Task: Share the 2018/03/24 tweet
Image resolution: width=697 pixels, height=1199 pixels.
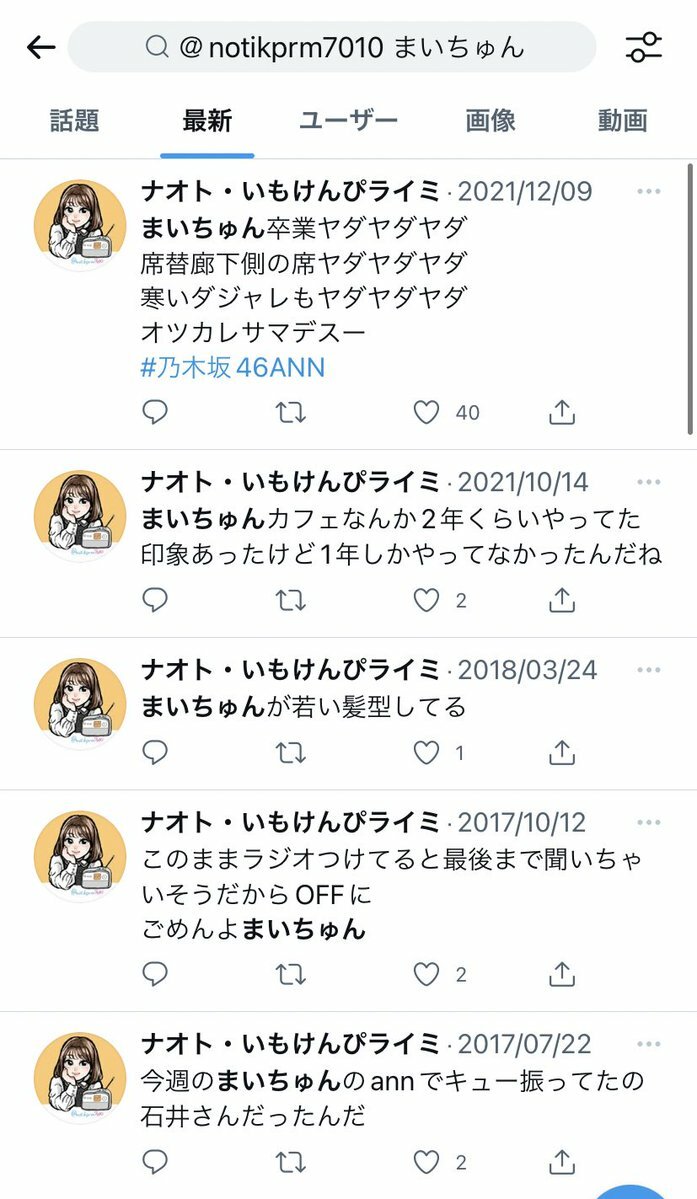Action: click(x=562, y=752)
